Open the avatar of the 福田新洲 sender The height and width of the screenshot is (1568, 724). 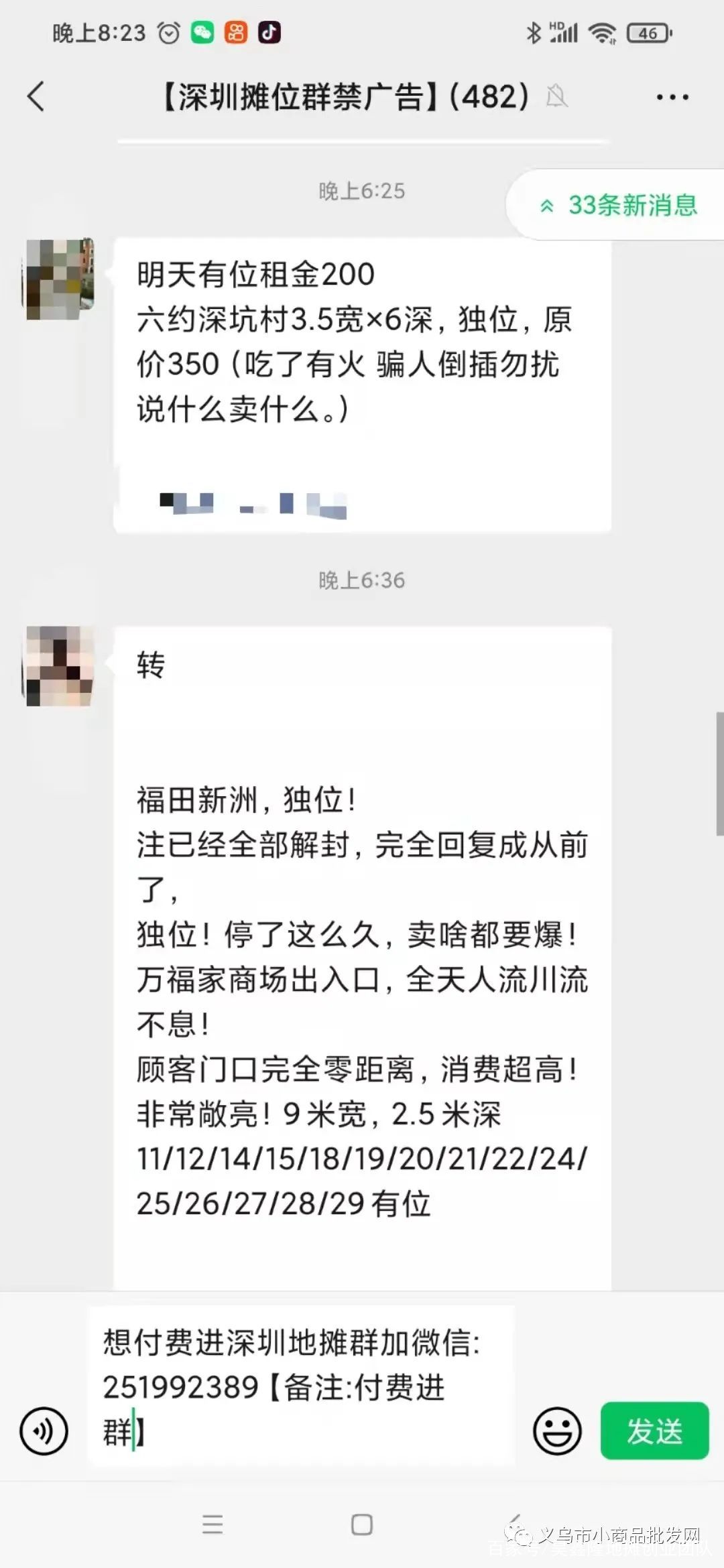pos(60,666)
